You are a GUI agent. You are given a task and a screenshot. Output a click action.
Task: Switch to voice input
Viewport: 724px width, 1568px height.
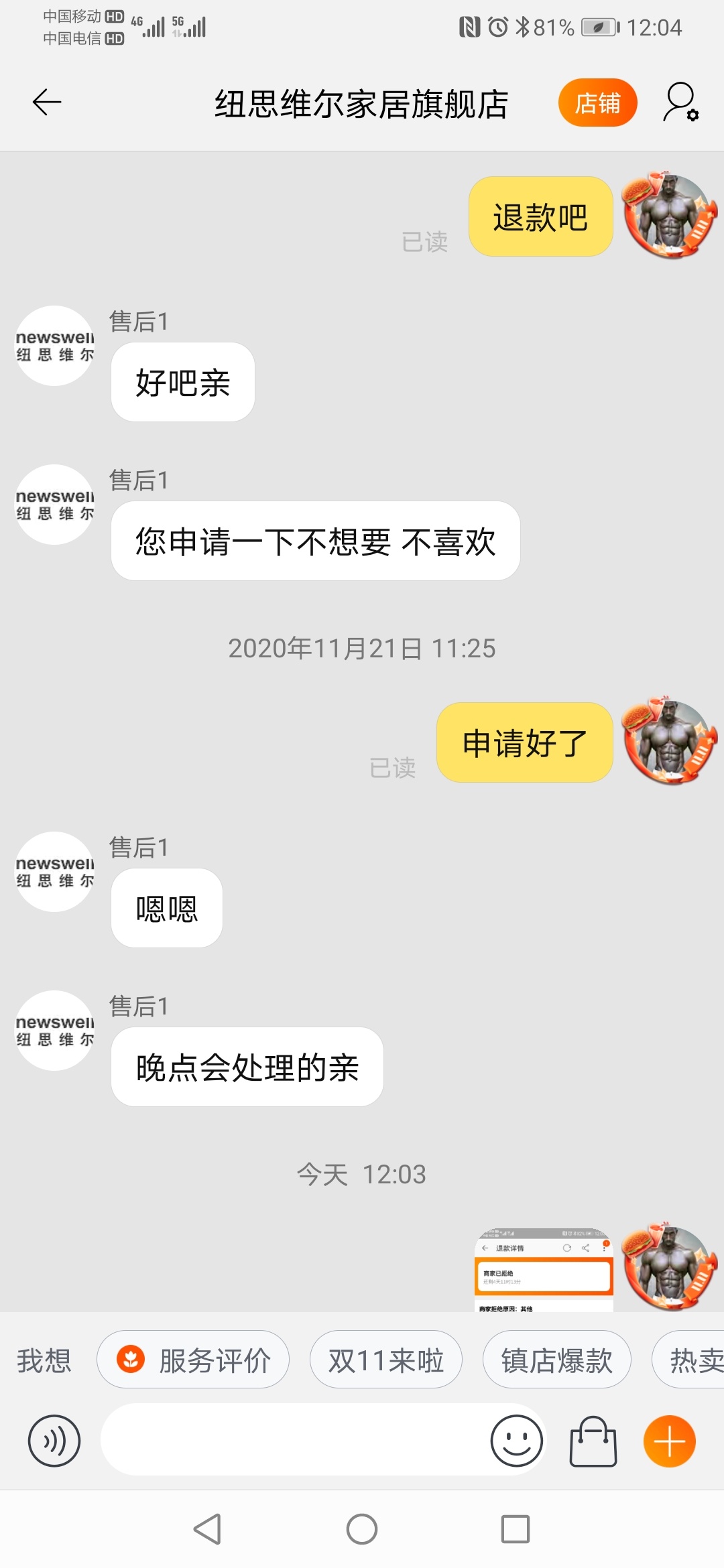[54, 1440]
